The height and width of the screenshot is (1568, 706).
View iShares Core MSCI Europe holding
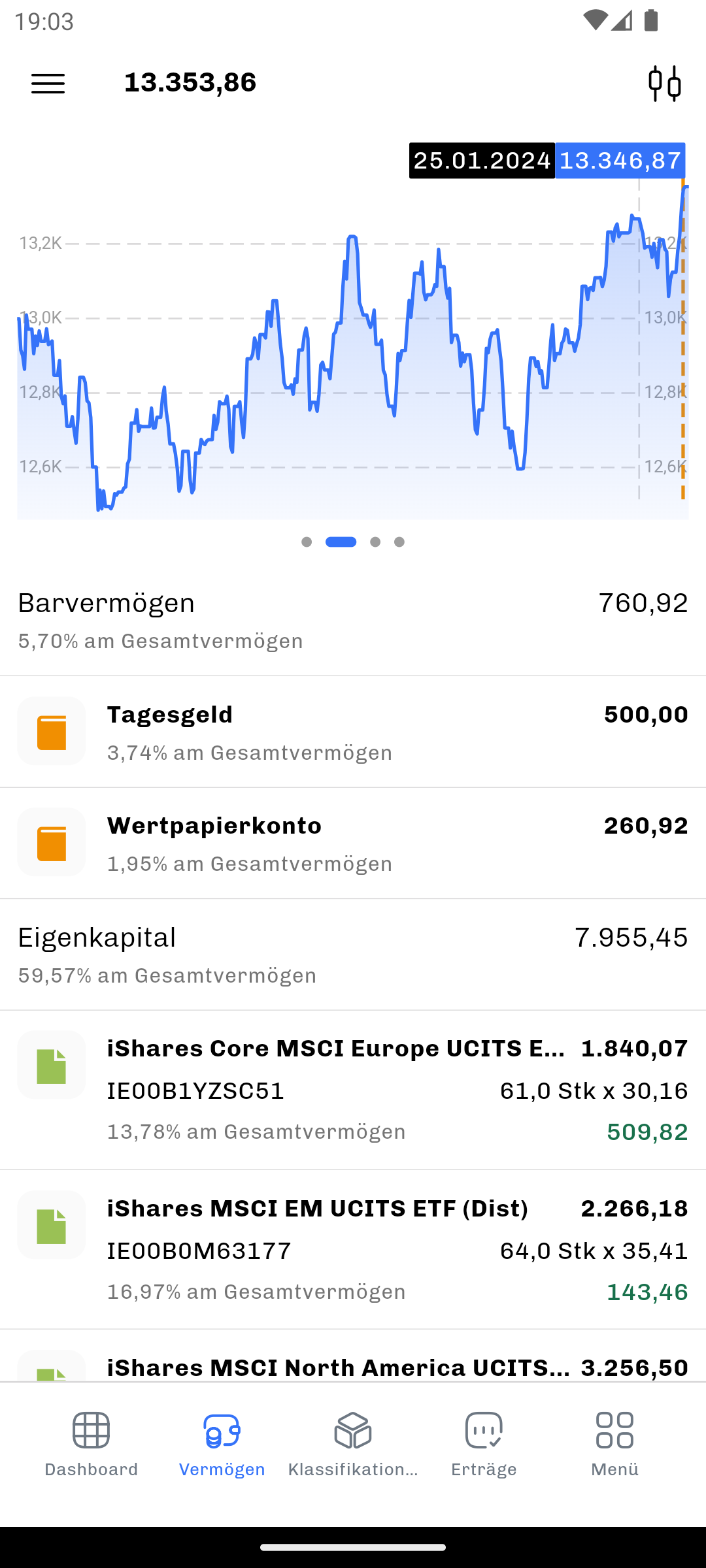[x=353, y=1090]
